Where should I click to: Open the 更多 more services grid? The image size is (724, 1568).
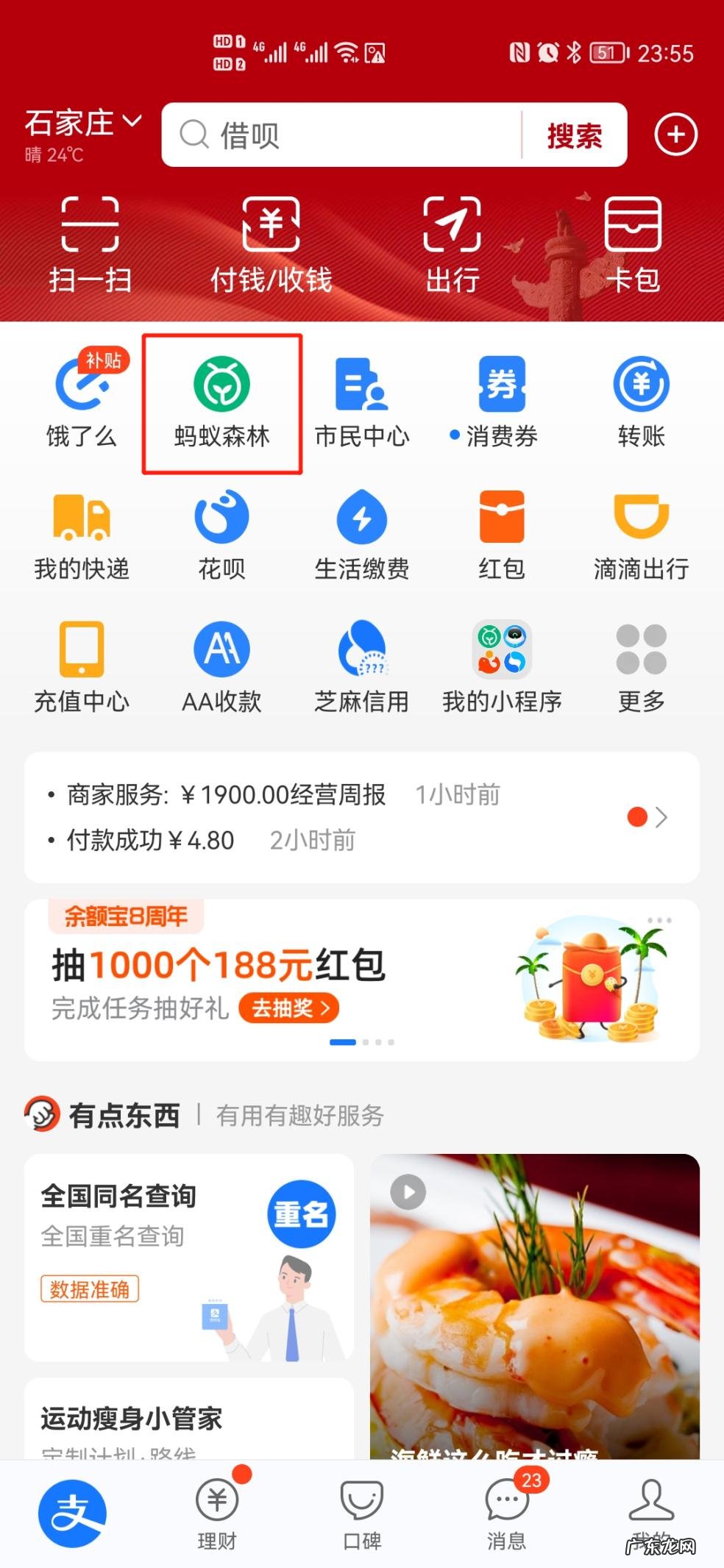point(641,666)
